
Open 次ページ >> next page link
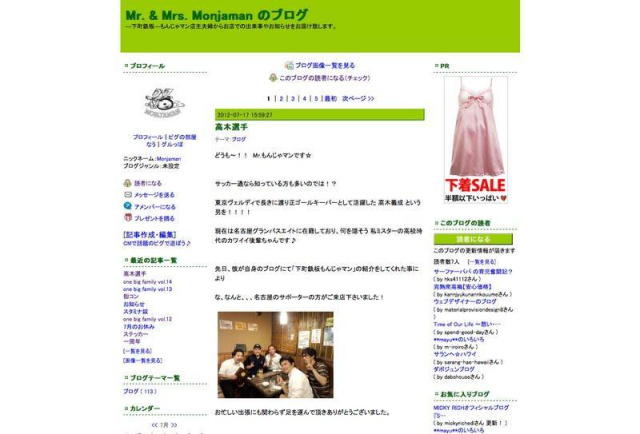tap(358, 99)
